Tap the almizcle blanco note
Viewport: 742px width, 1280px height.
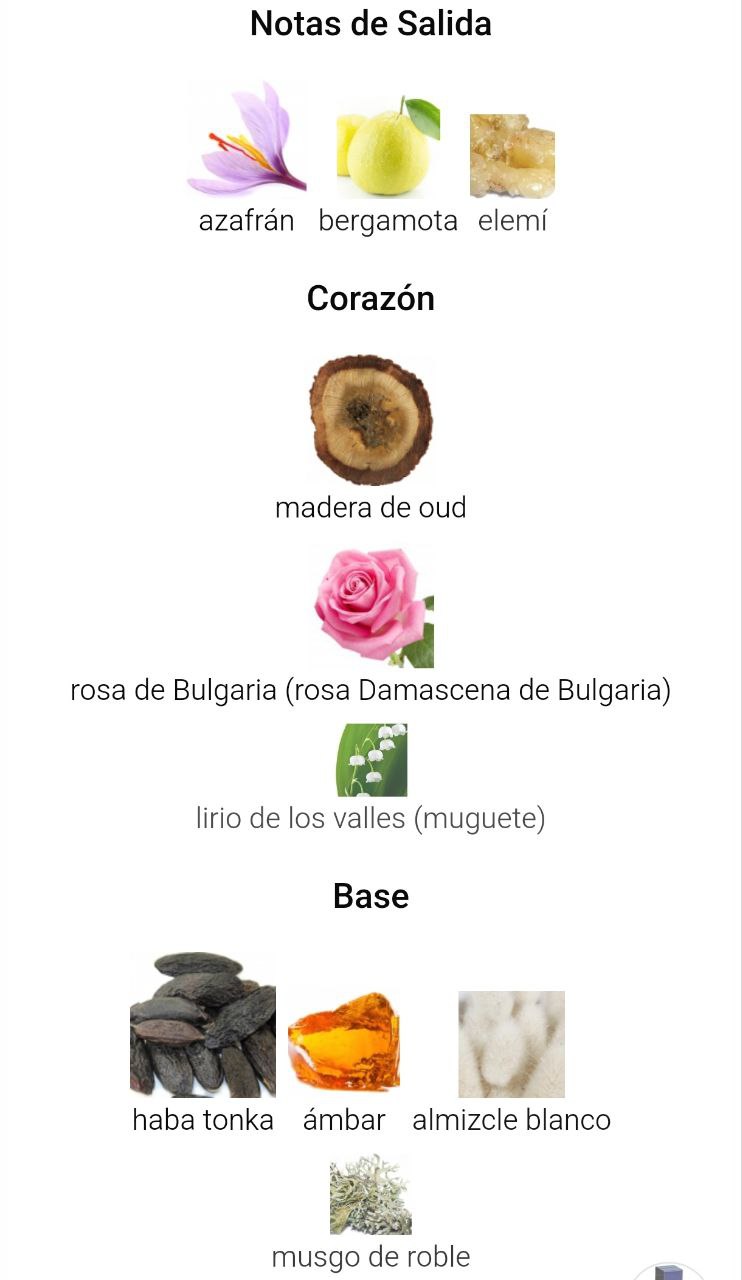click(512, 1063)
